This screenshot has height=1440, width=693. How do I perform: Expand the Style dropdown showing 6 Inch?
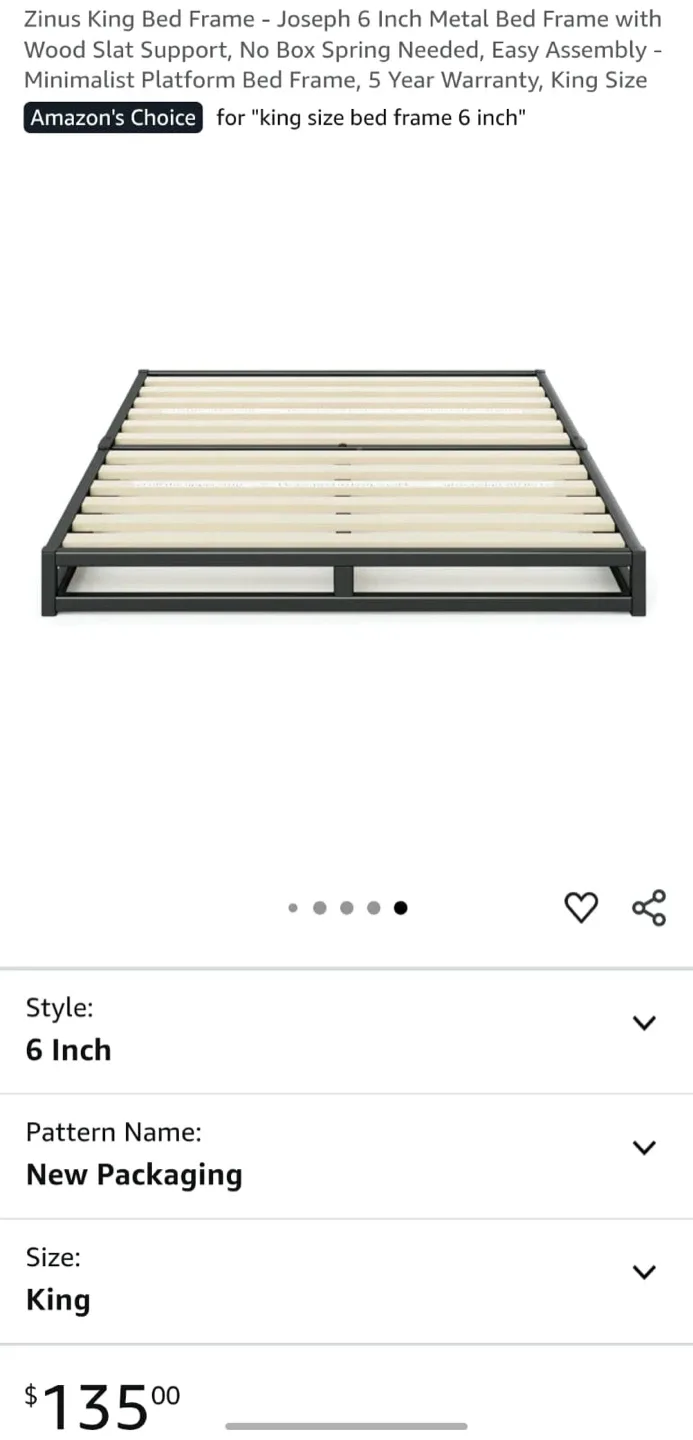644,1023
